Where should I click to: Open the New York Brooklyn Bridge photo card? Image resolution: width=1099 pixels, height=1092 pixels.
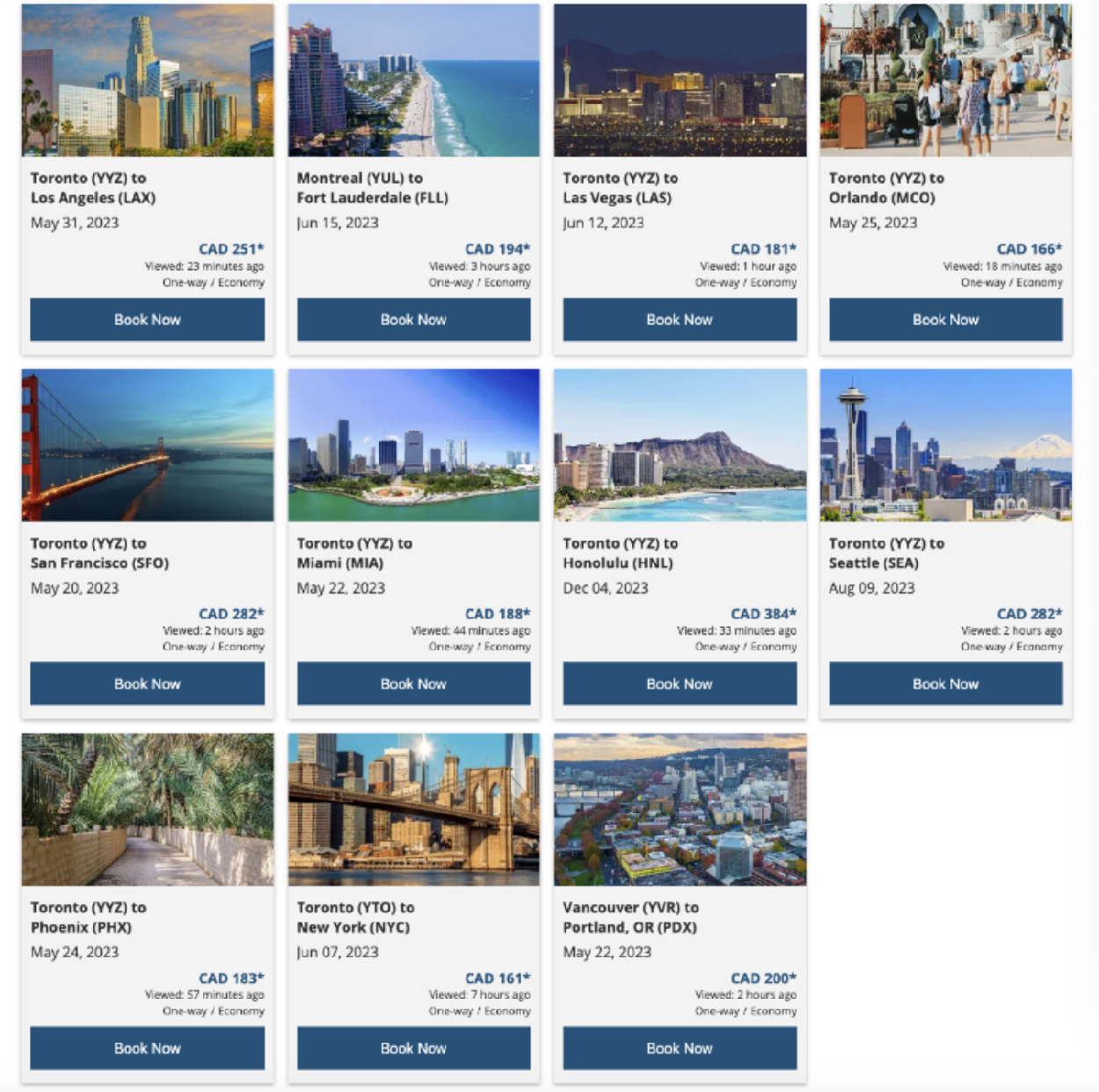[413, 809]
